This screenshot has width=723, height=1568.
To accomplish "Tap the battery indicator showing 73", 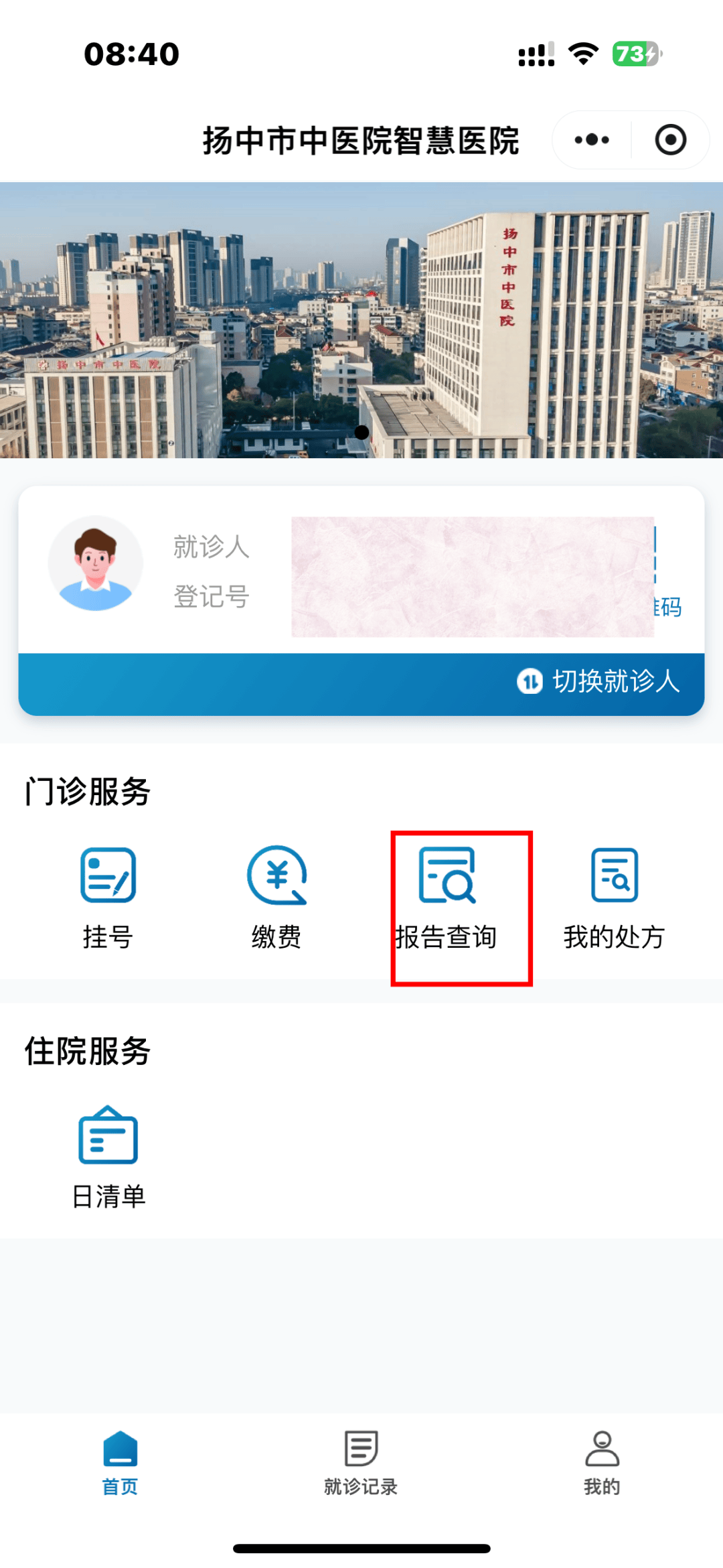I will click(637, 52).
